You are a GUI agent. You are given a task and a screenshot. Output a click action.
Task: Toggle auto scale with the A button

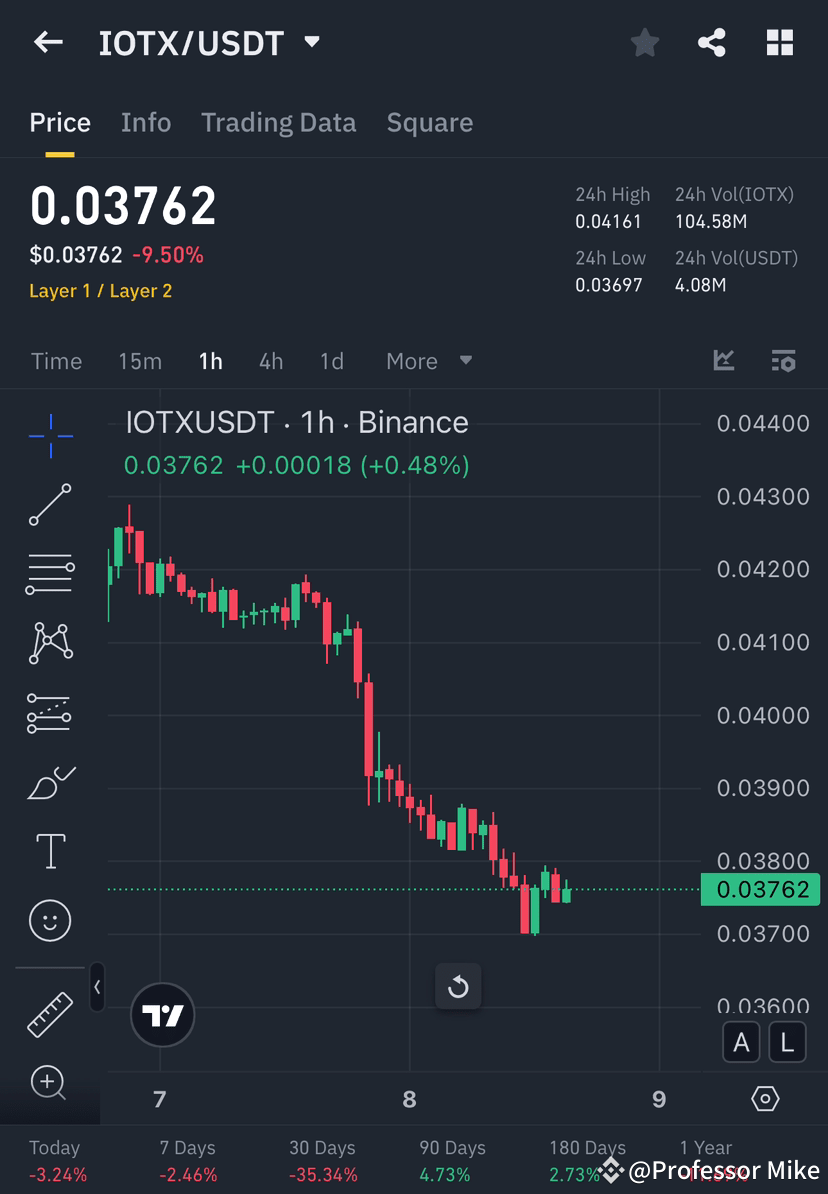click(741, 1042)
